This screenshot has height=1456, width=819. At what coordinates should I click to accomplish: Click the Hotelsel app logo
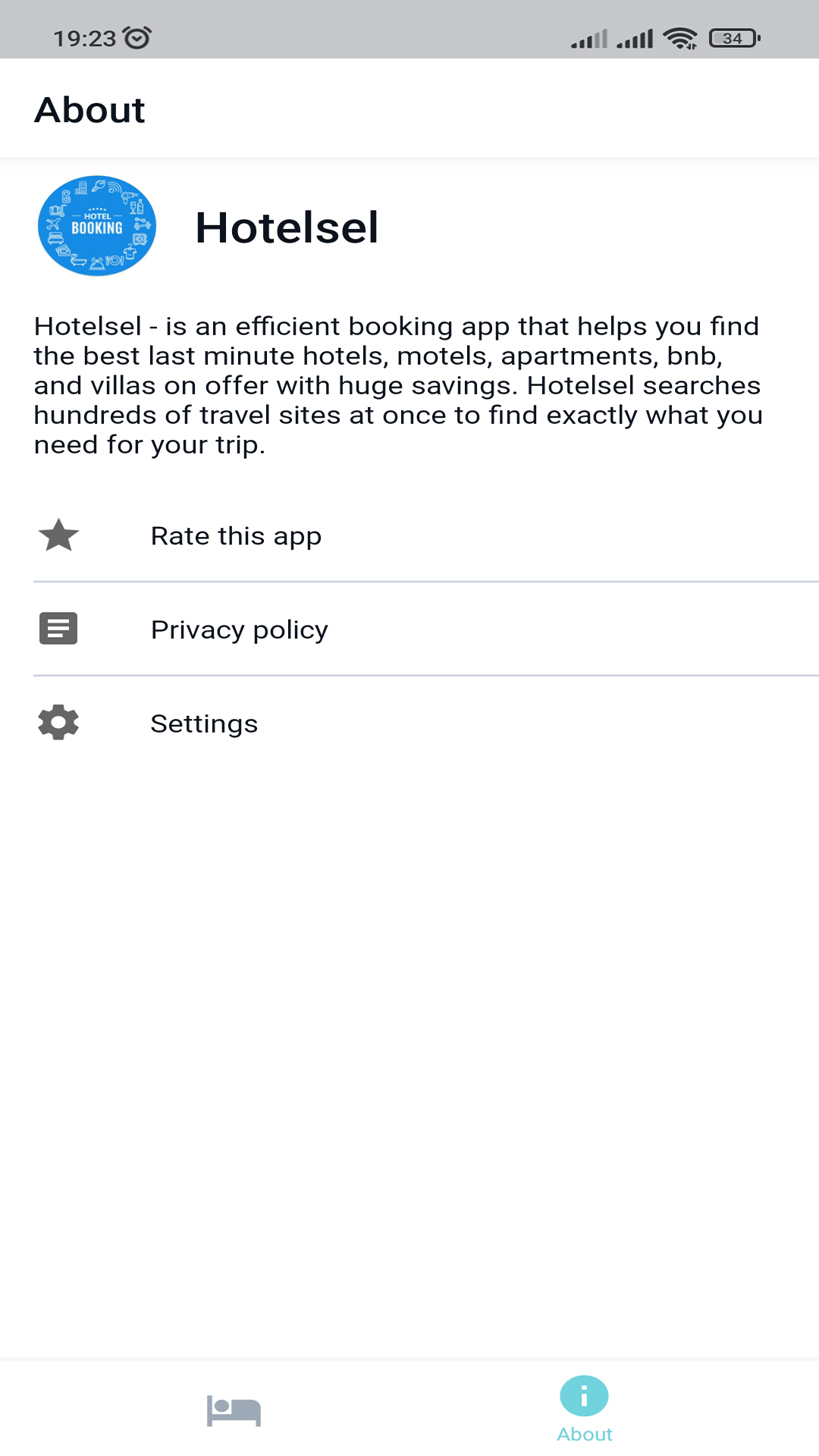pos(96,225)
